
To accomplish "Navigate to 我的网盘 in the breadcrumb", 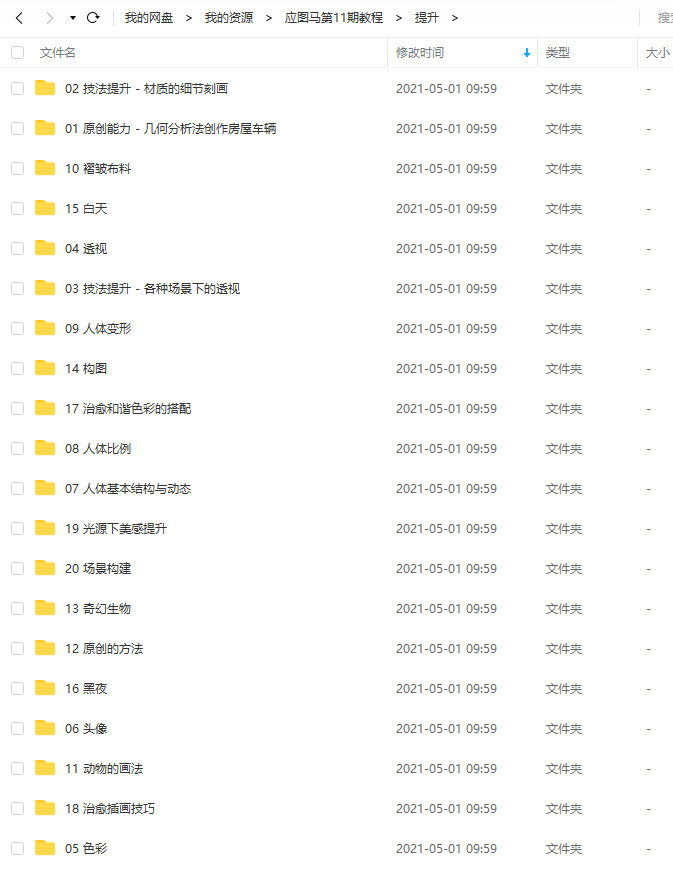I will tap(148, 18).
